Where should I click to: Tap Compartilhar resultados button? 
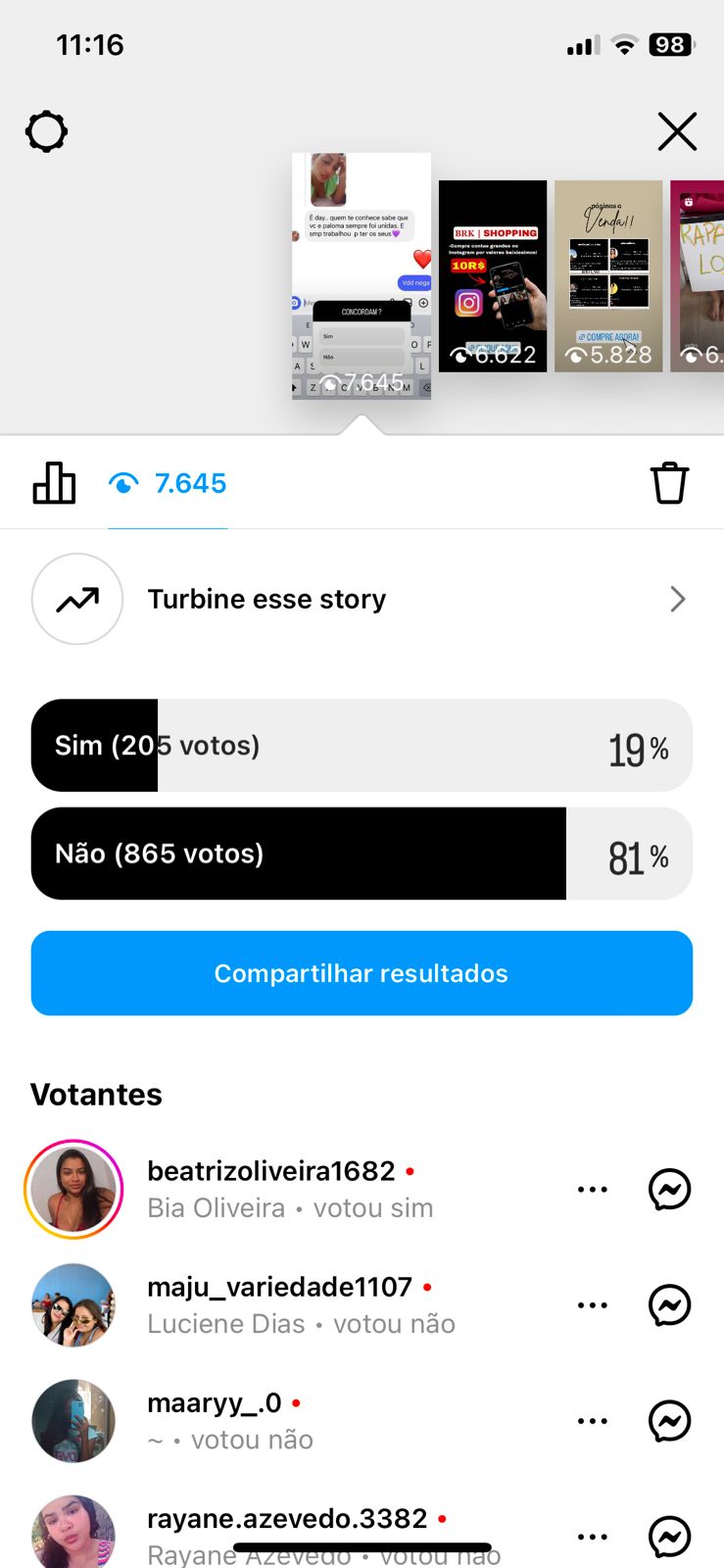pyautogui.click(x=362, y=973)
